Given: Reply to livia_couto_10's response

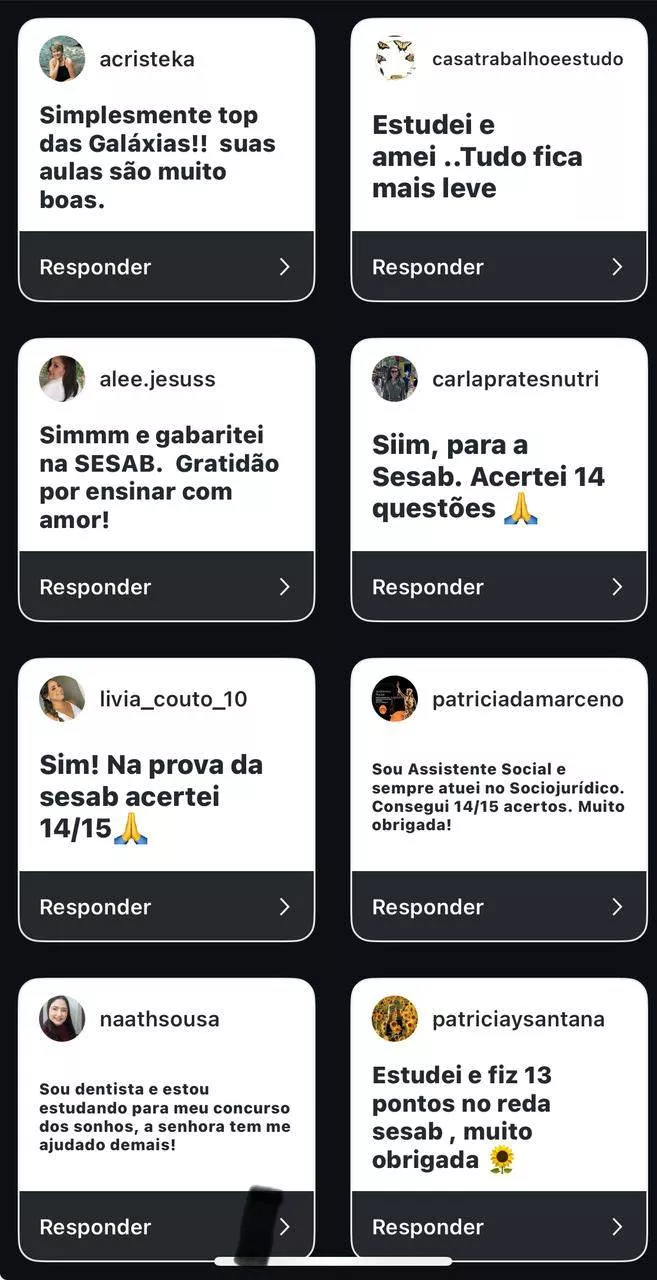Looking at the screenshot, I should [x=166, y=907].
